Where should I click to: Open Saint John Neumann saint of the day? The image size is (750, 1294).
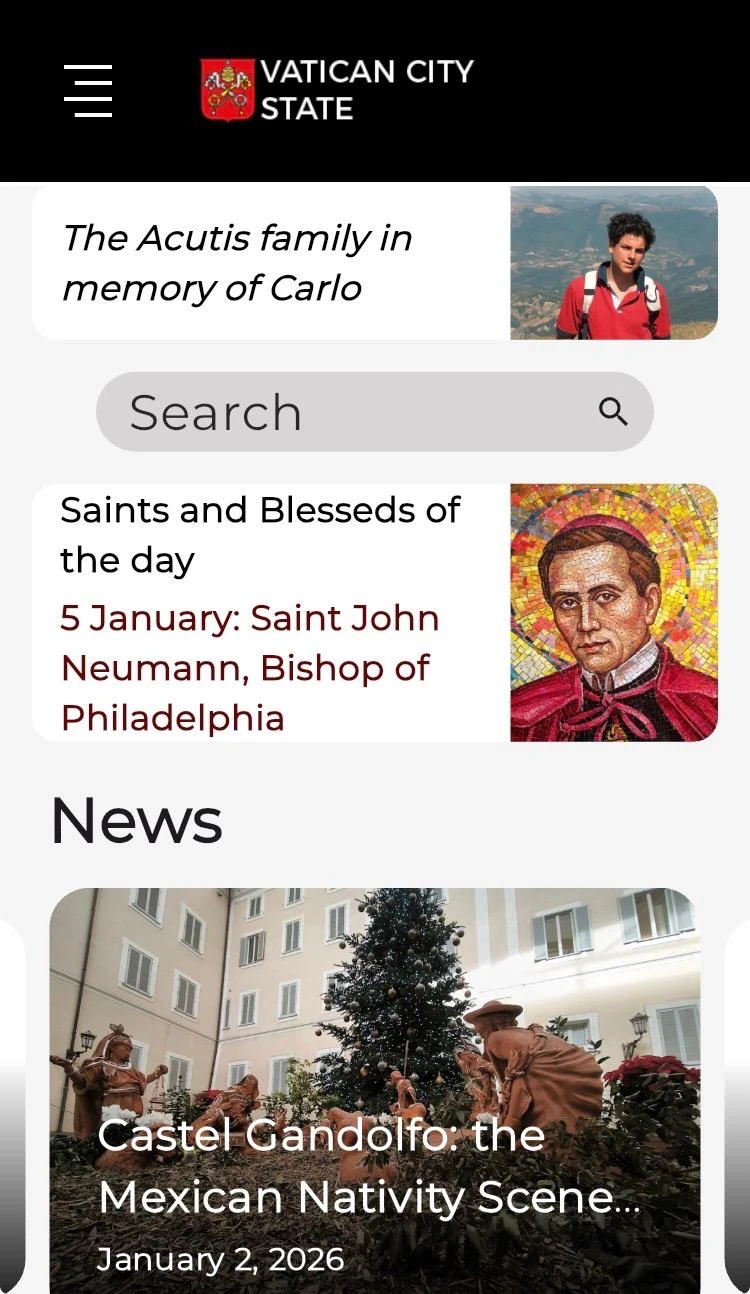click(250, 667)
